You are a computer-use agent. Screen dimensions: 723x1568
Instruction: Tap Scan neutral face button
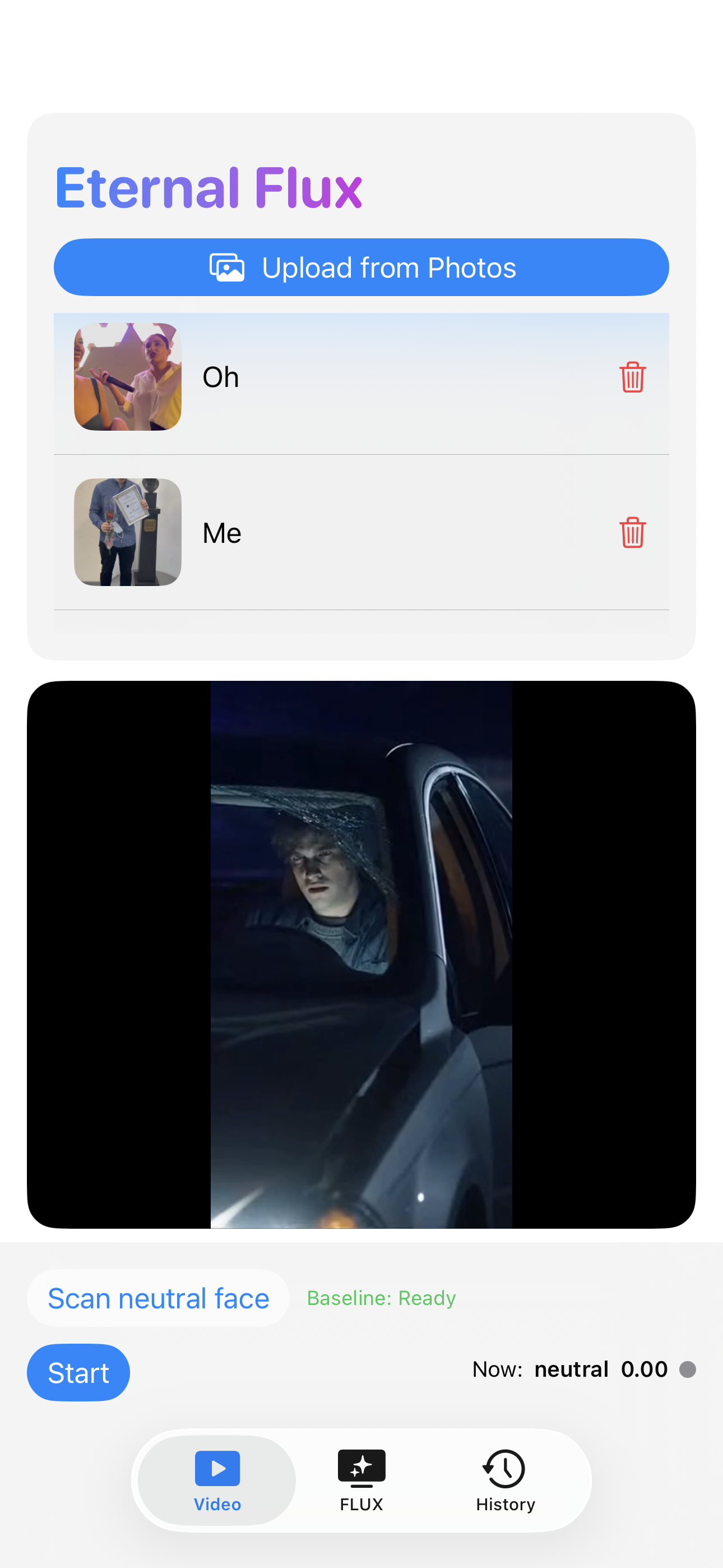click(158, 1298)
